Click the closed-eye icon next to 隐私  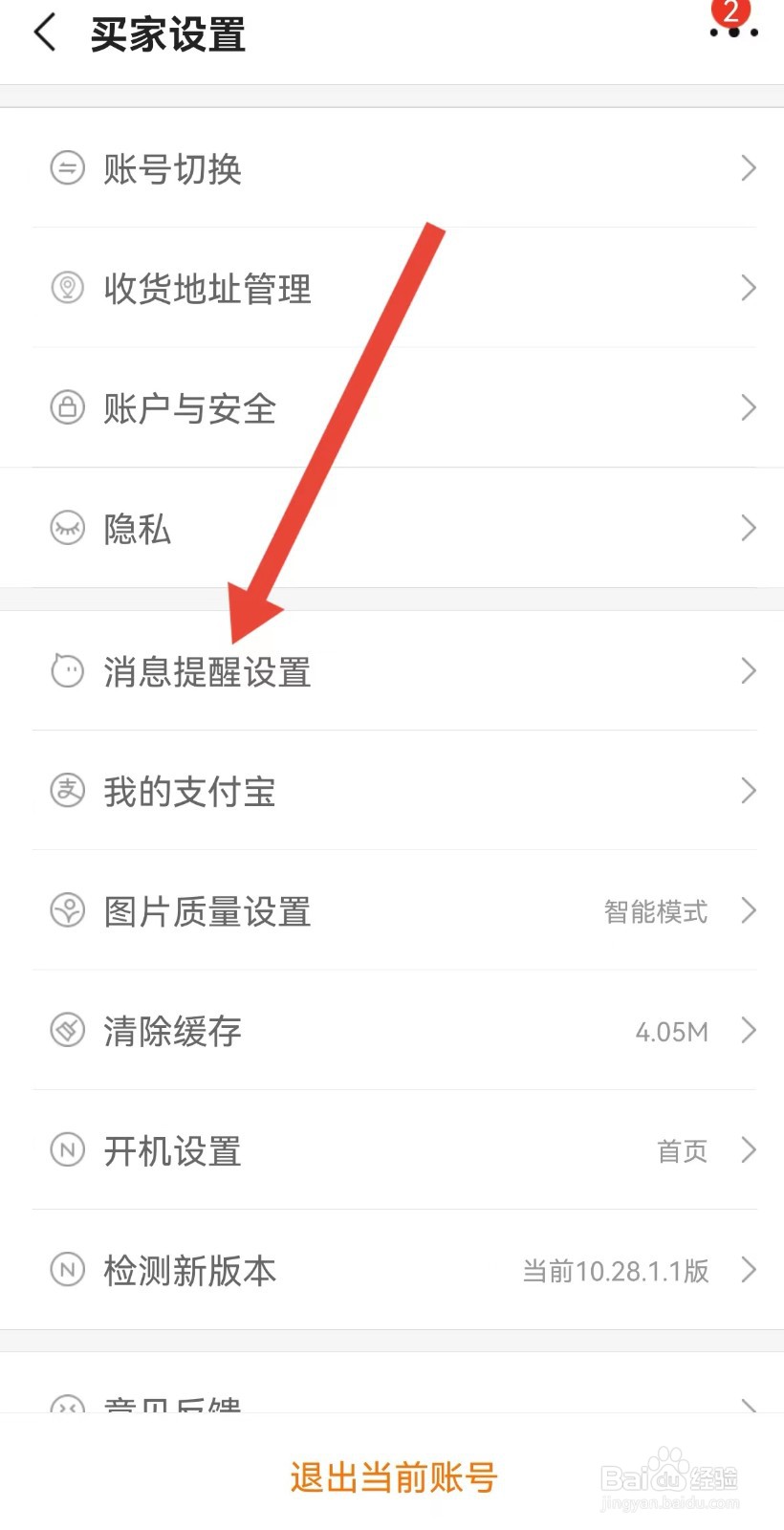click(x=67, y=527)
